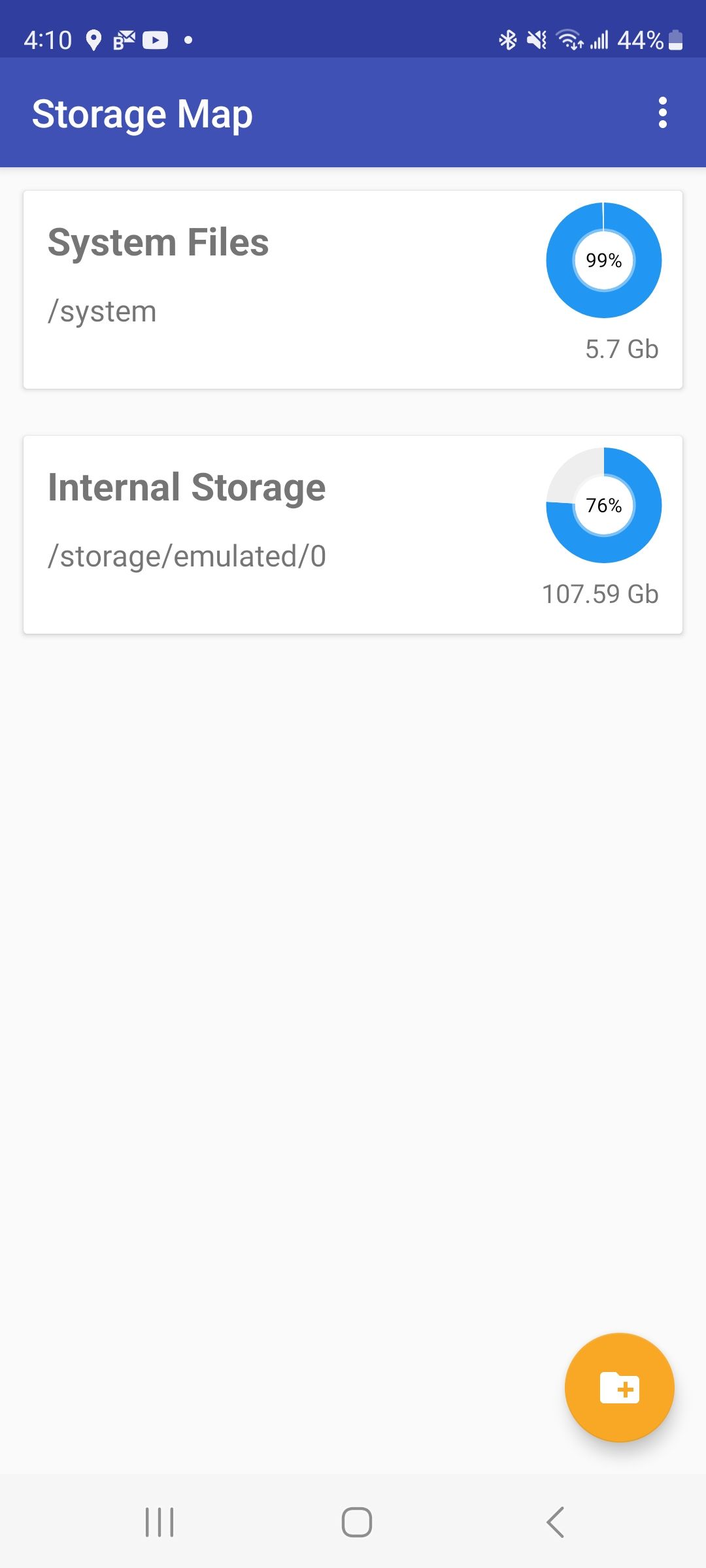Image resolution: width=706 pixels, height=1568 pixels.
Task: Tap the Storage Map title
Action: pos(143,112)
